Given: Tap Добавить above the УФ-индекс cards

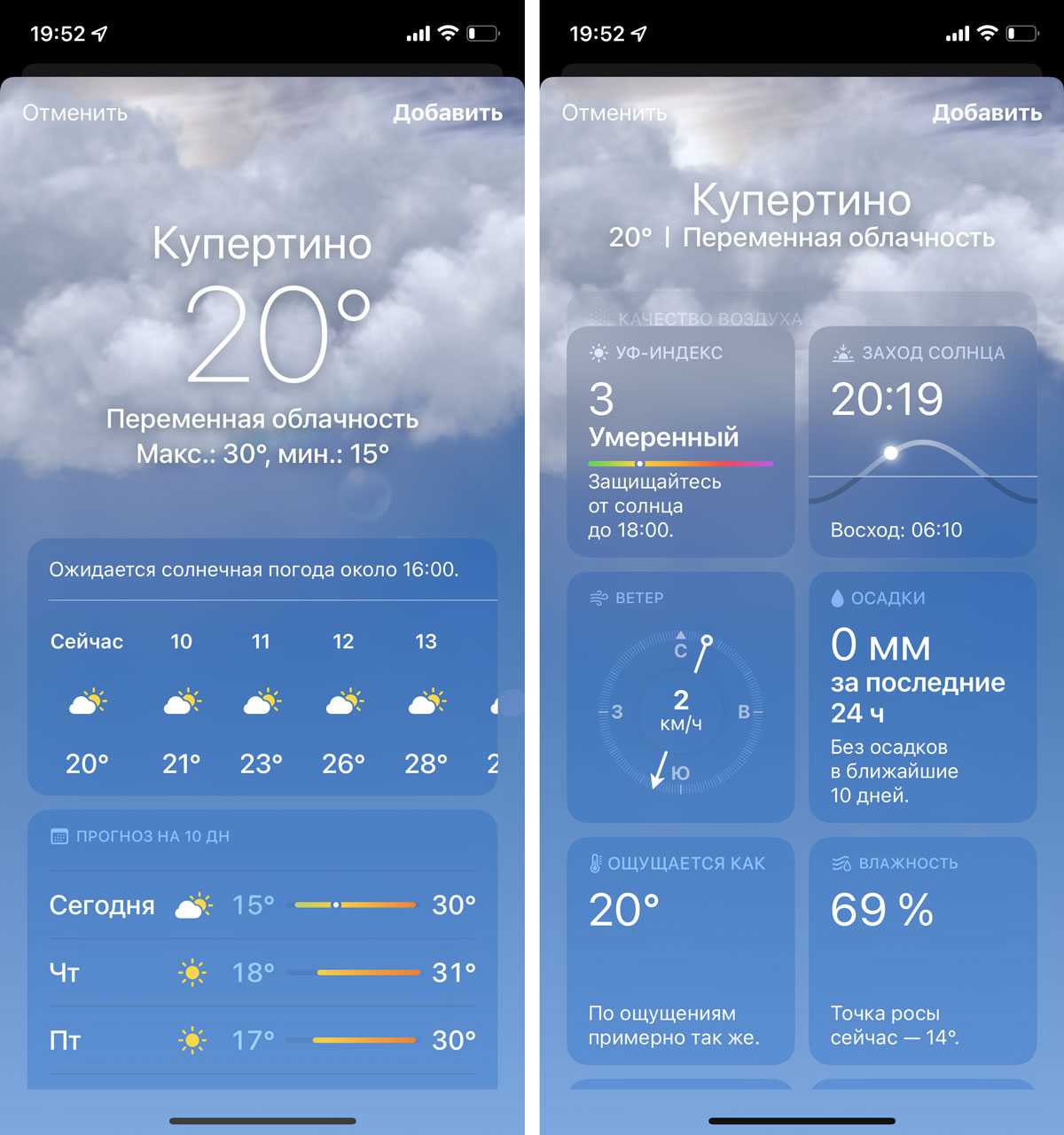Looking at the screenshot, I should [987, 113].
